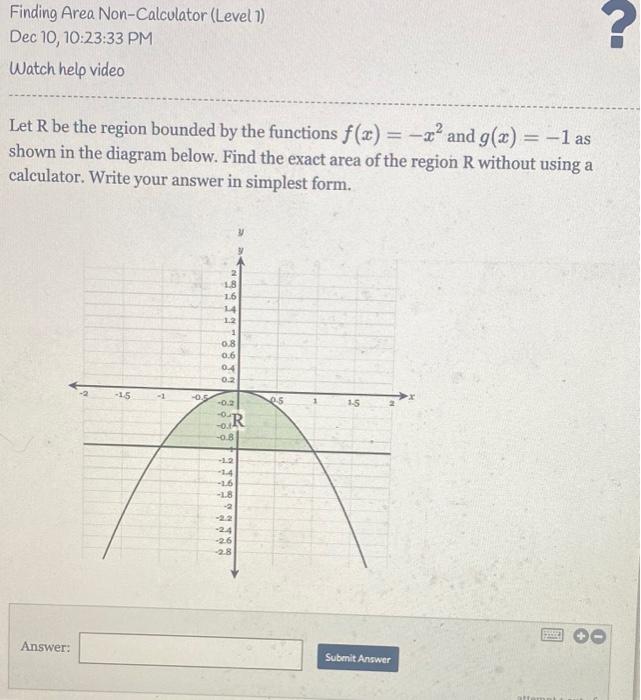Open the Watch help video link
This screenshot has height=700, width=641.
[x=66, y=70]
